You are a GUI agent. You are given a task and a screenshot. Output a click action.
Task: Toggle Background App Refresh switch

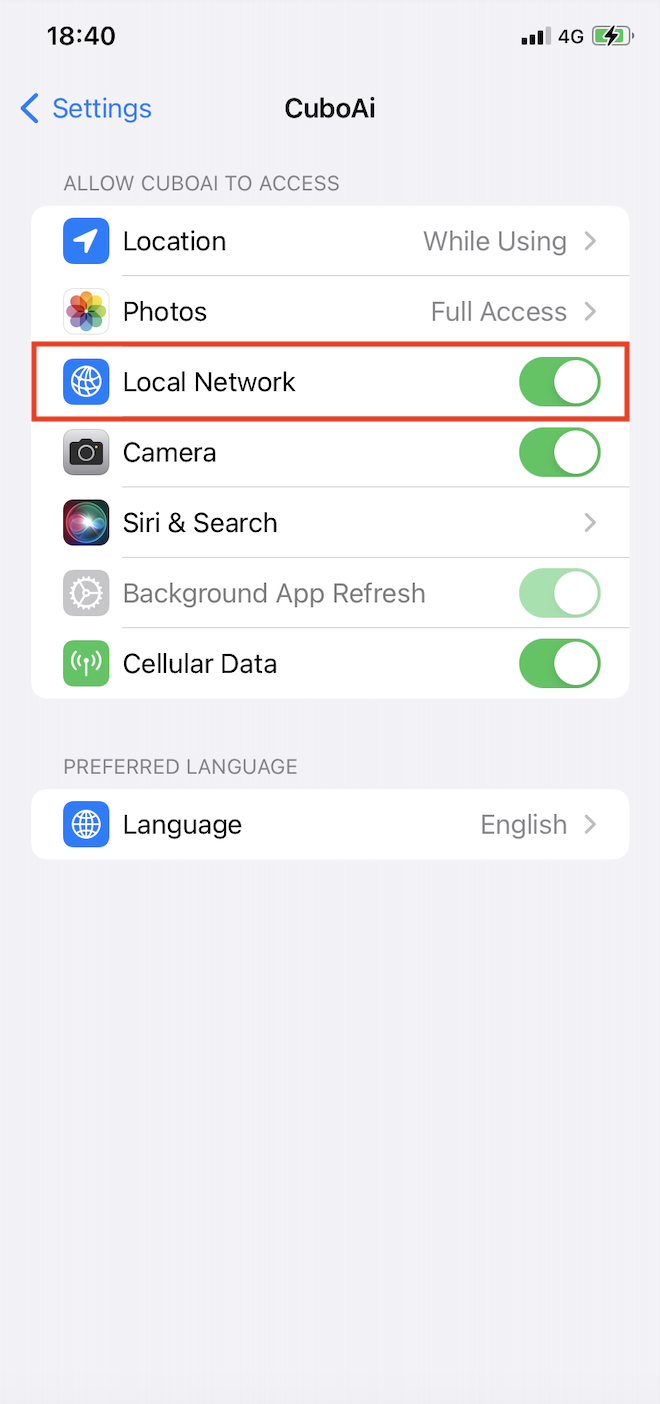pos(559,594)
